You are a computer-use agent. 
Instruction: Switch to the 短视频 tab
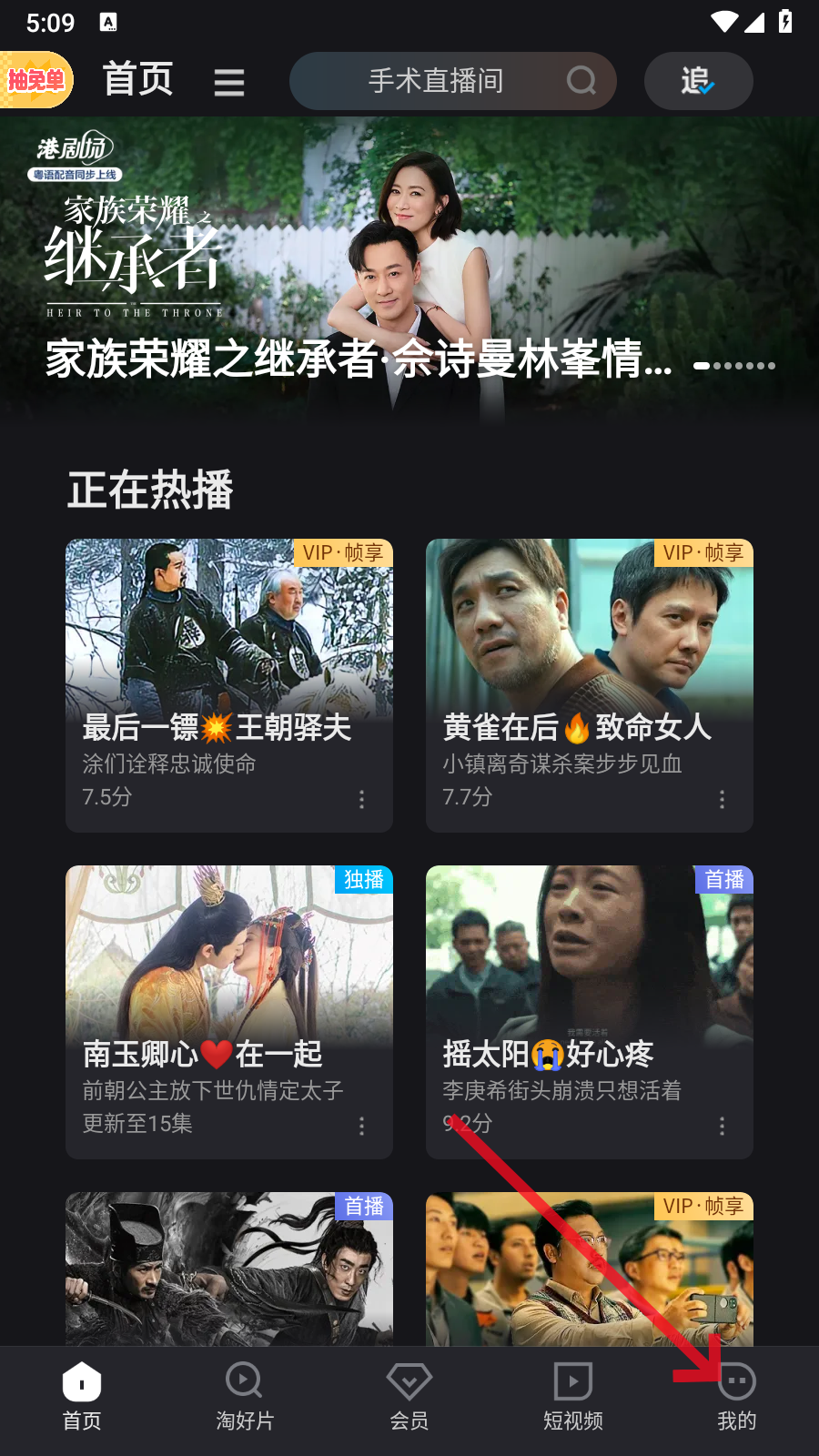pos(573,1397)
